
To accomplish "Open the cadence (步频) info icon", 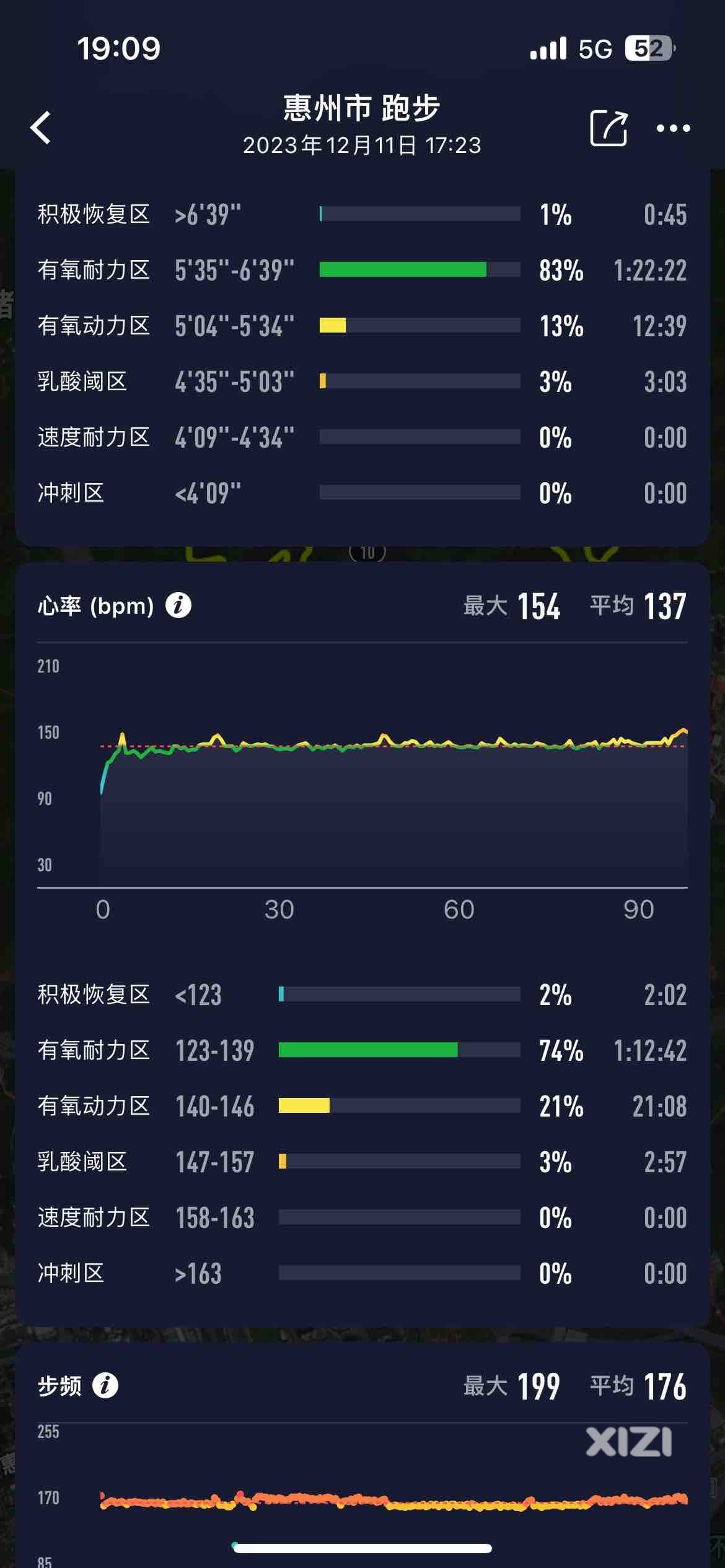I will 105,1385.
